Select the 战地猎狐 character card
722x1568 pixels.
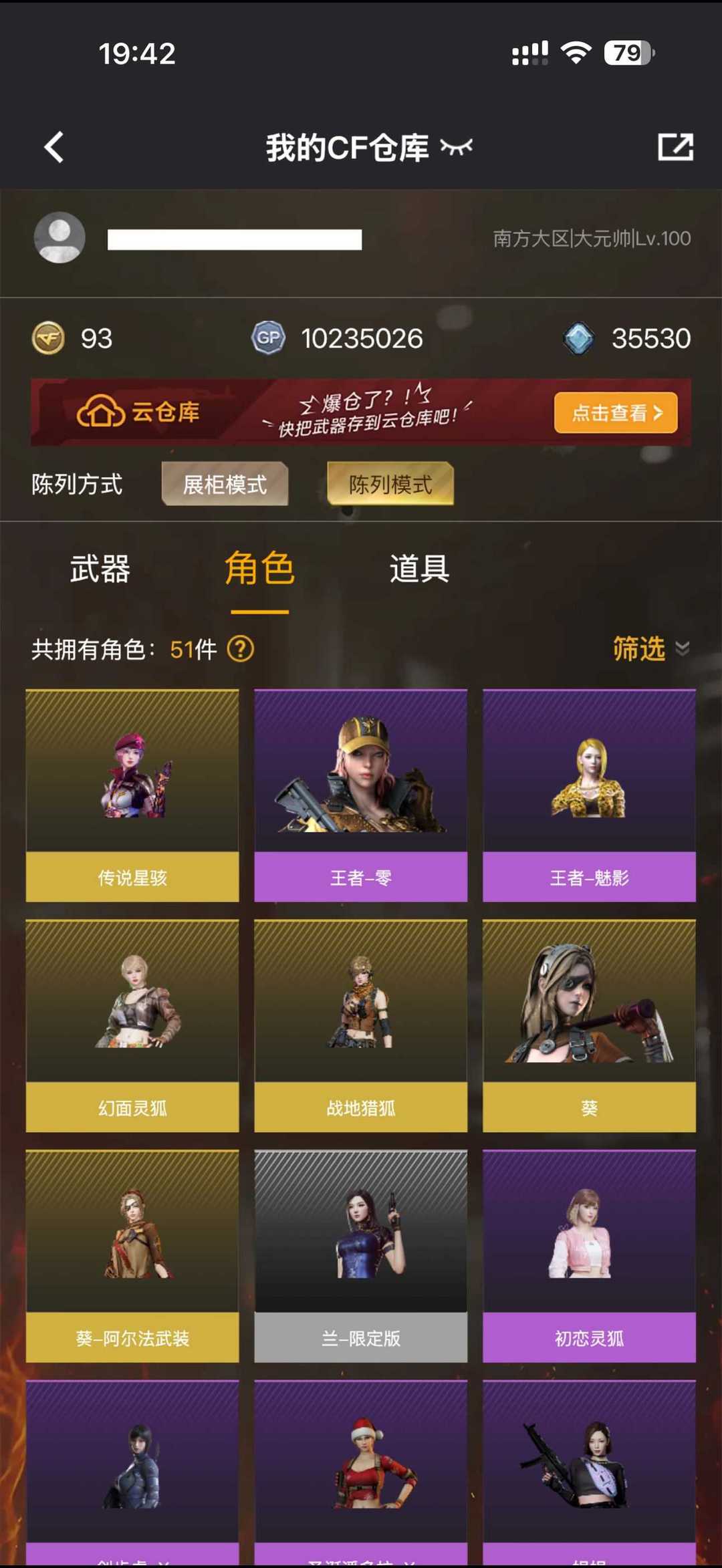pos(361,1026)
